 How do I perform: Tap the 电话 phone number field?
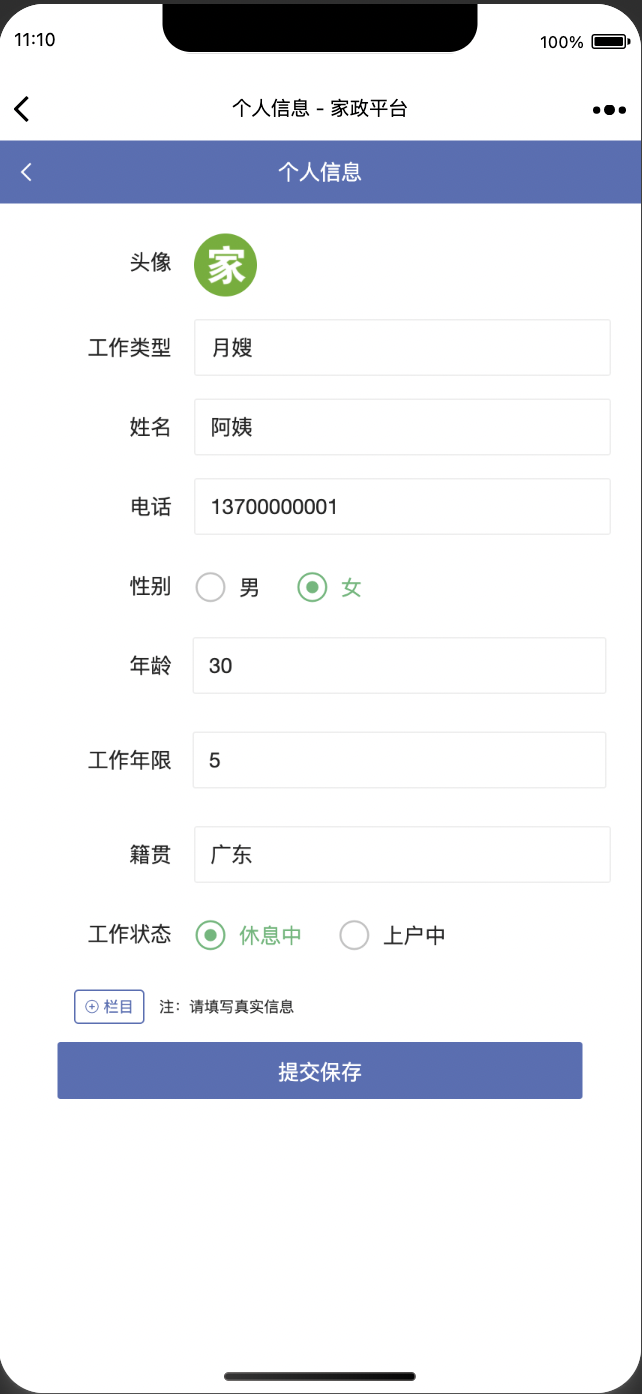pyautogui.click(x=402, y=507)
